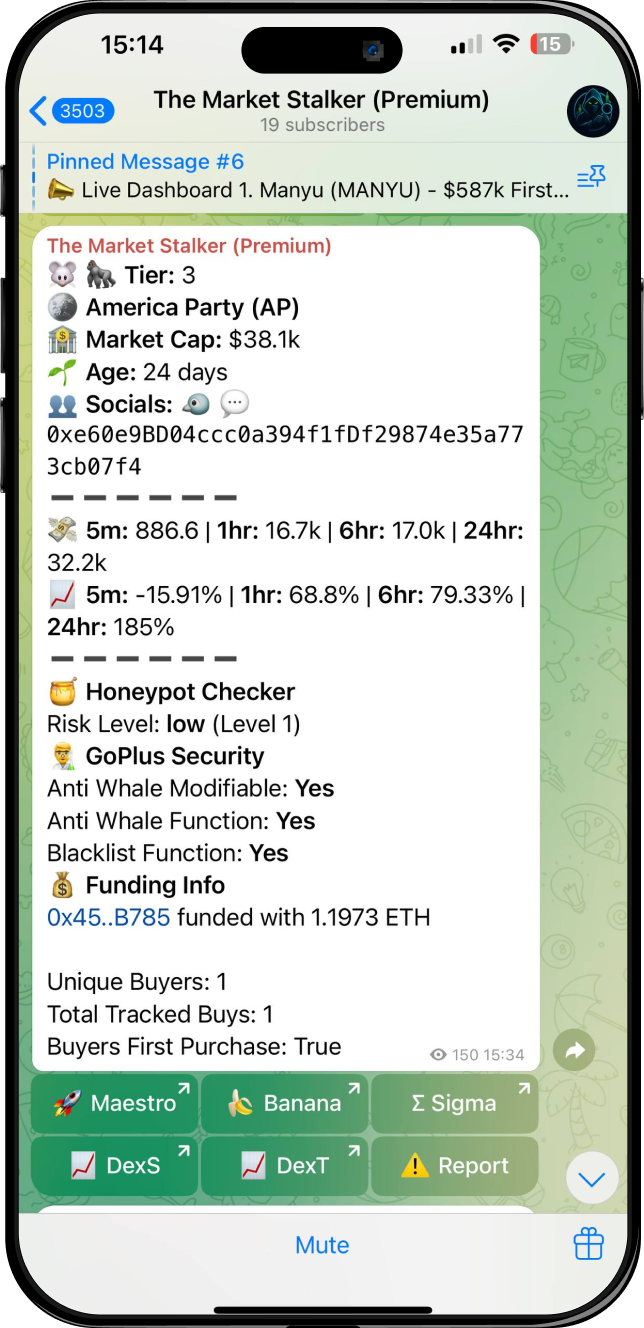Open the token in Banana

point(285,1104)
